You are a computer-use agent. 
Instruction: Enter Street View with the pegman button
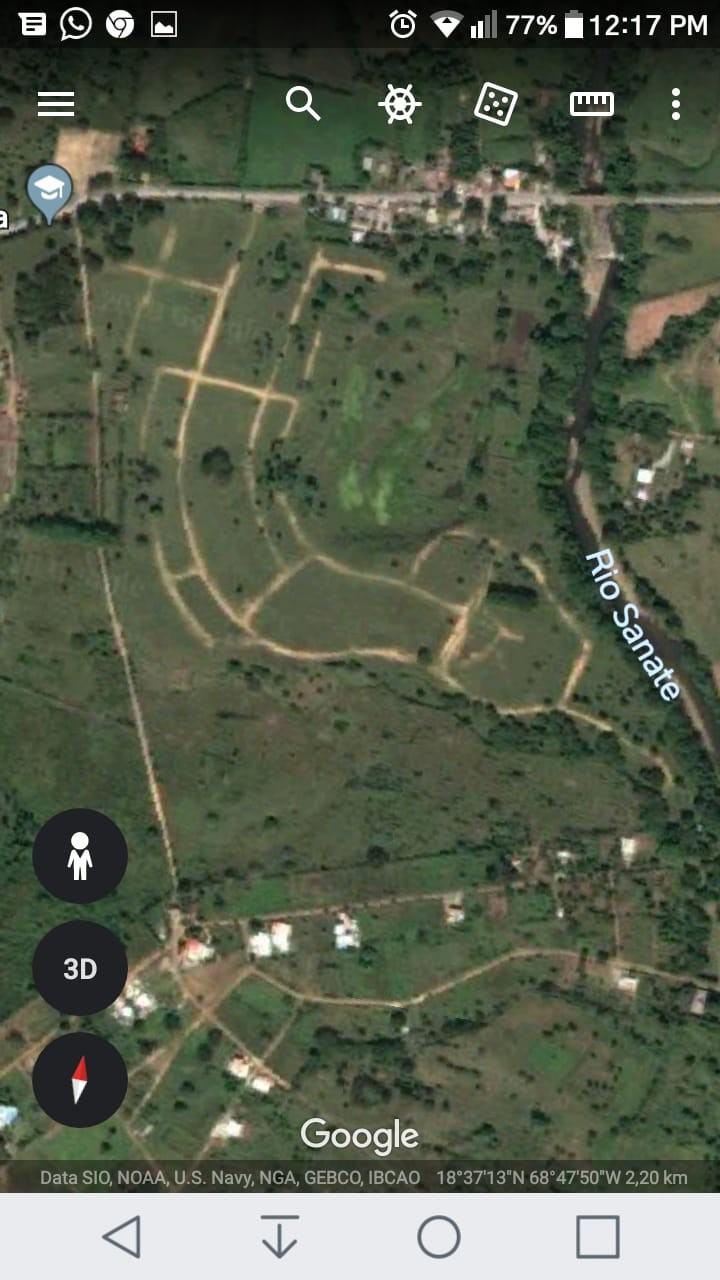tap(80, 856)
